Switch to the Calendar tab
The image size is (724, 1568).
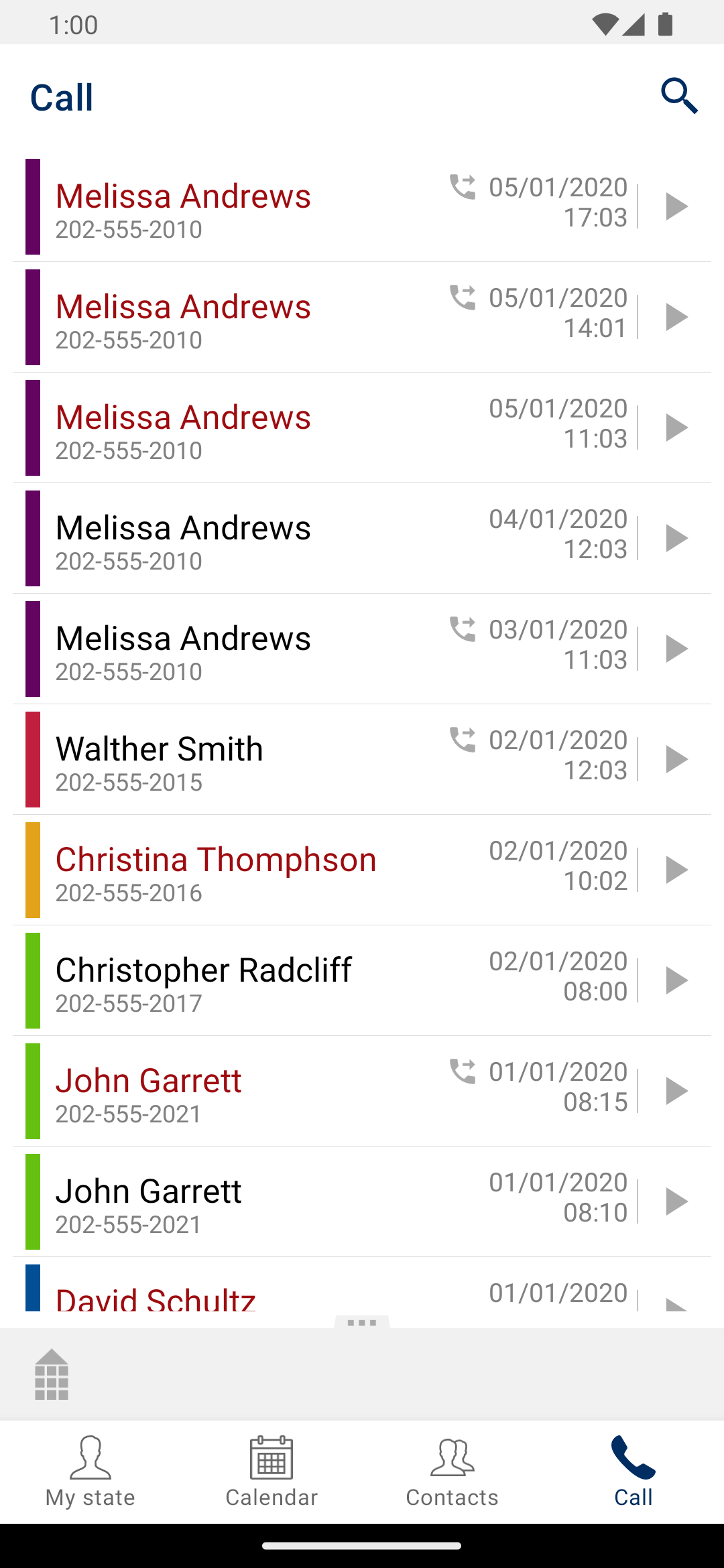pos(271,1472)
